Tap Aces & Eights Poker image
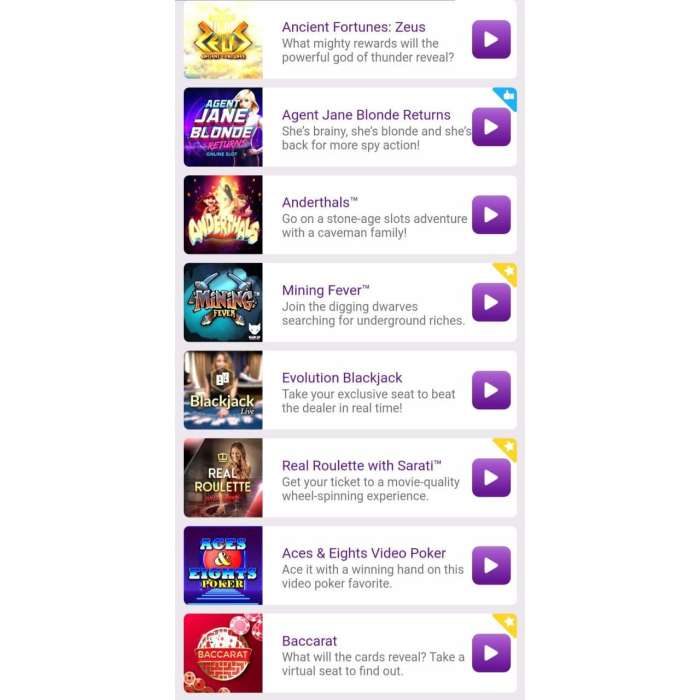 tap(223, 566)
